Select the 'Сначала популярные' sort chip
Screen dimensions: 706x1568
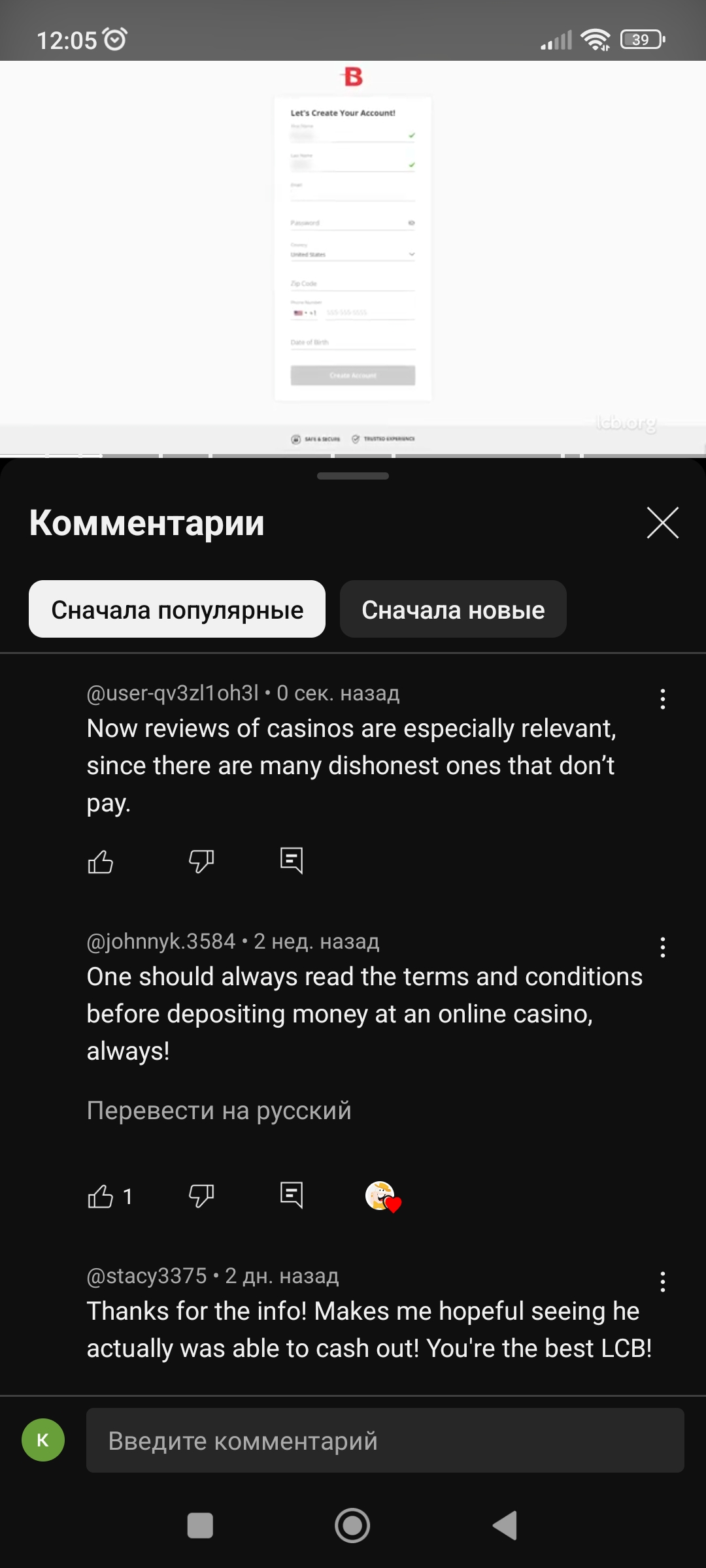click(x=177, y=610)
